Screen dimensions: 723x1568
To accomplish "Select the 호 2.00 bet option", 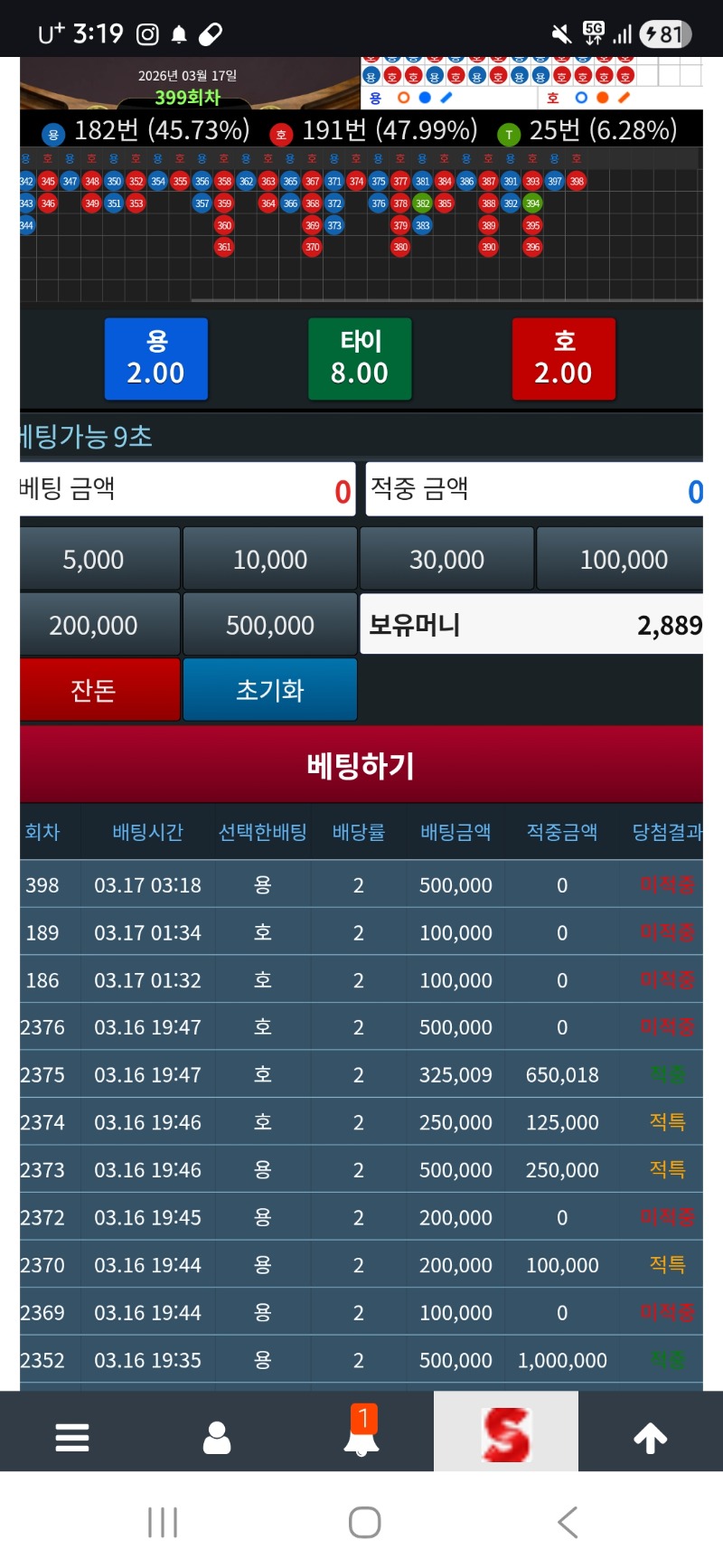I will tap(564, 359).
